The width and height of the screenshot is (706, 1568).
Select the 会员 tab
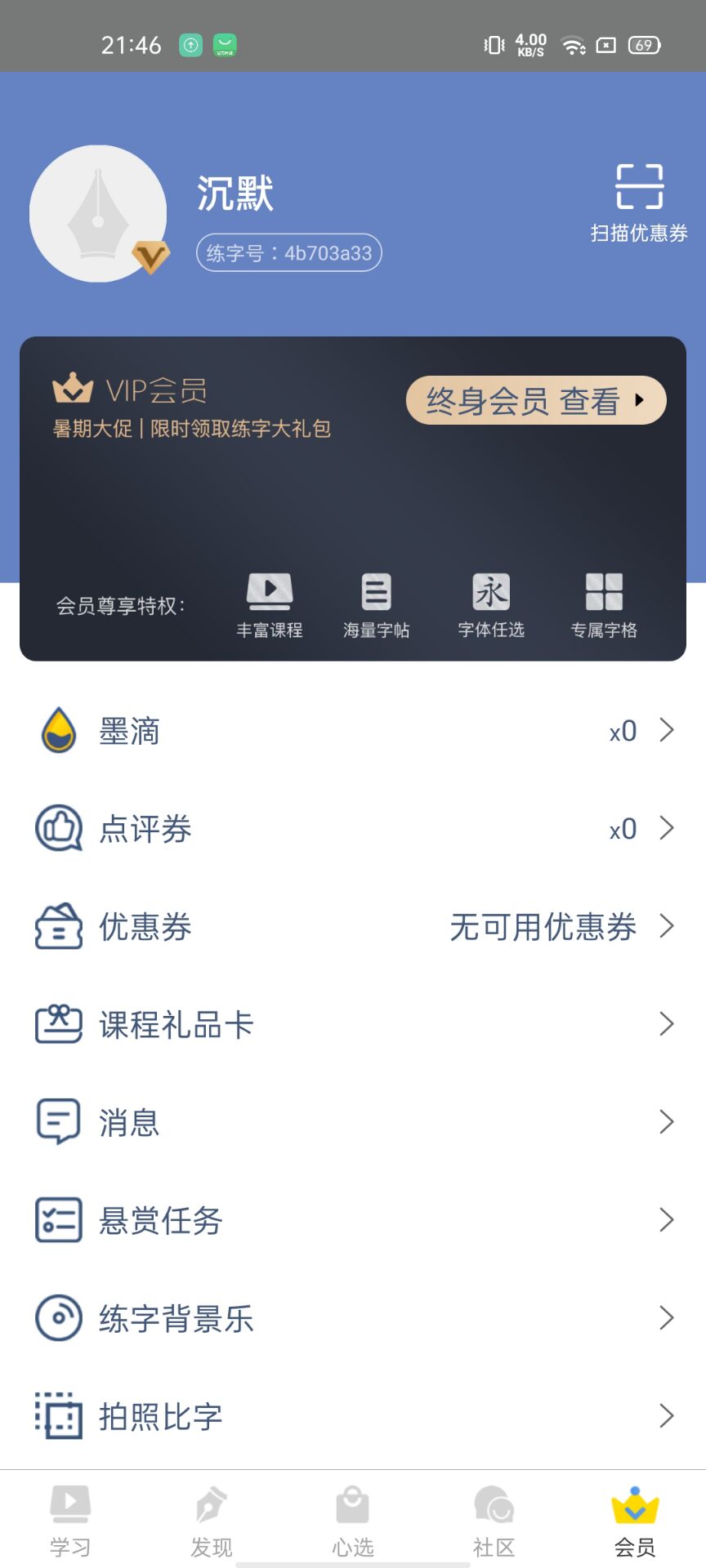click(x=635, y=1520)
